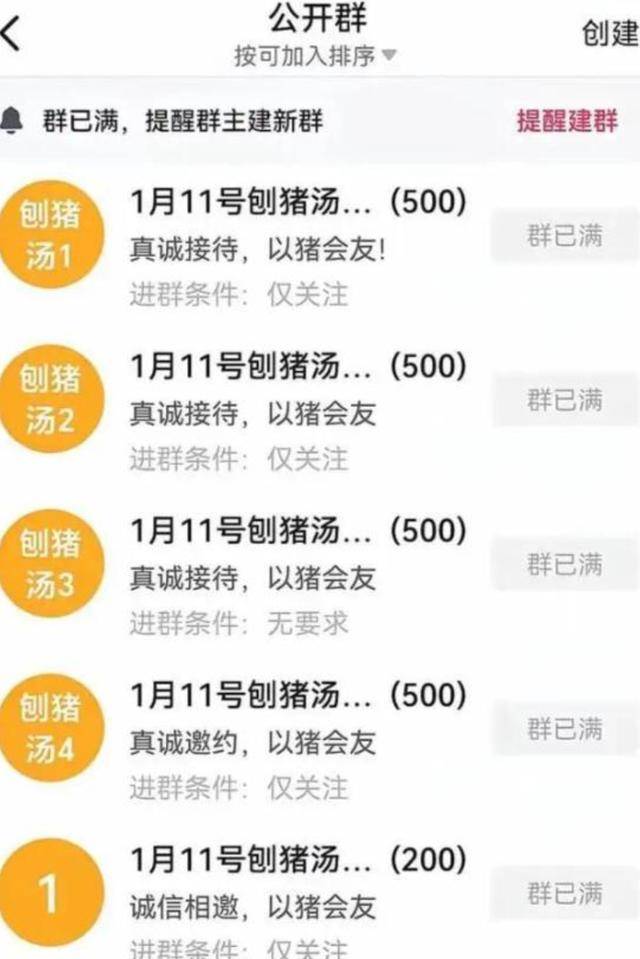The image size is (640, 959).
Task: Tap 创建 to create a group
Action: [610, 32]
